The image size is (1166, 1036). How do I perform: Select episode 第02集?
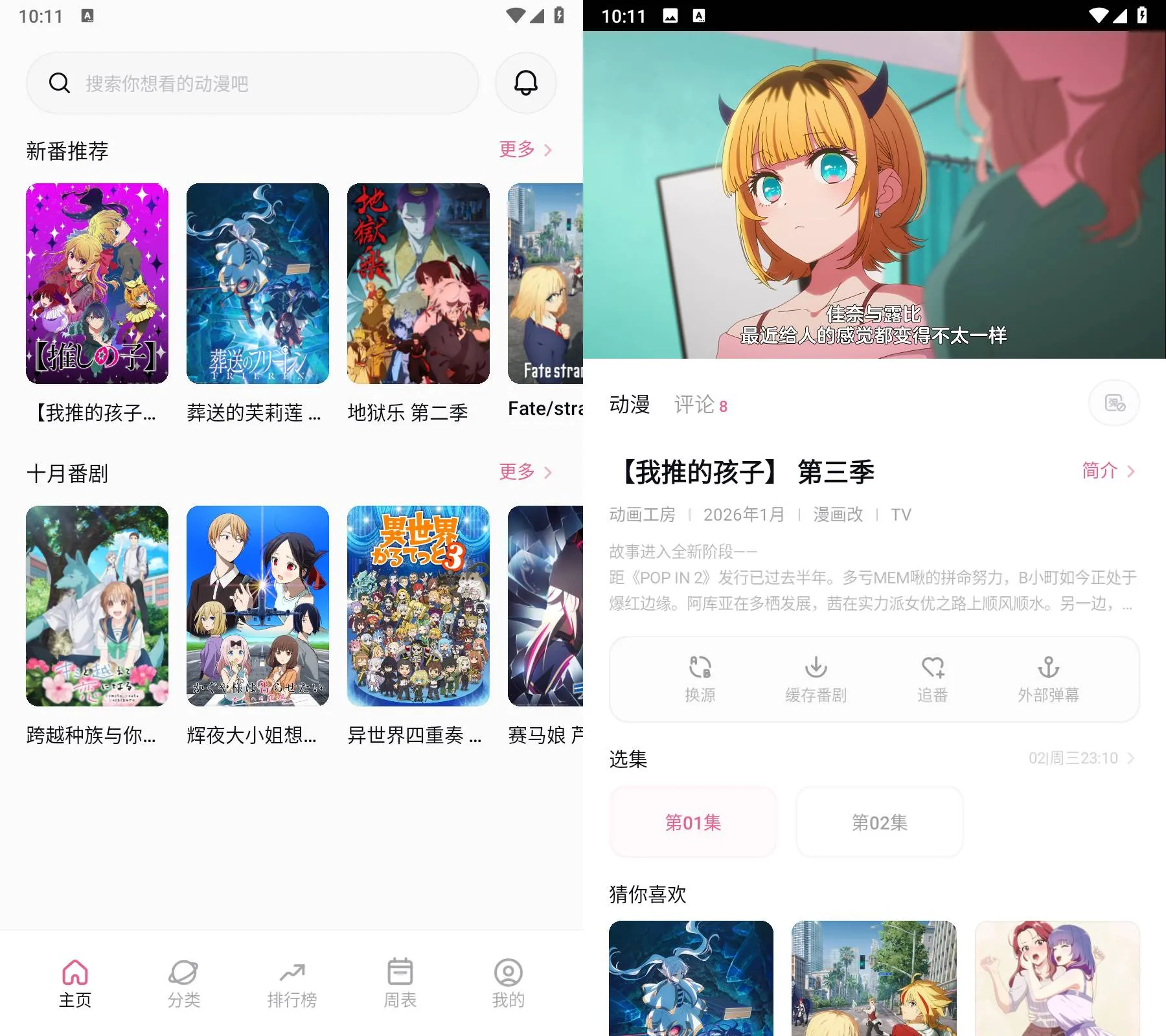point(879,822)
